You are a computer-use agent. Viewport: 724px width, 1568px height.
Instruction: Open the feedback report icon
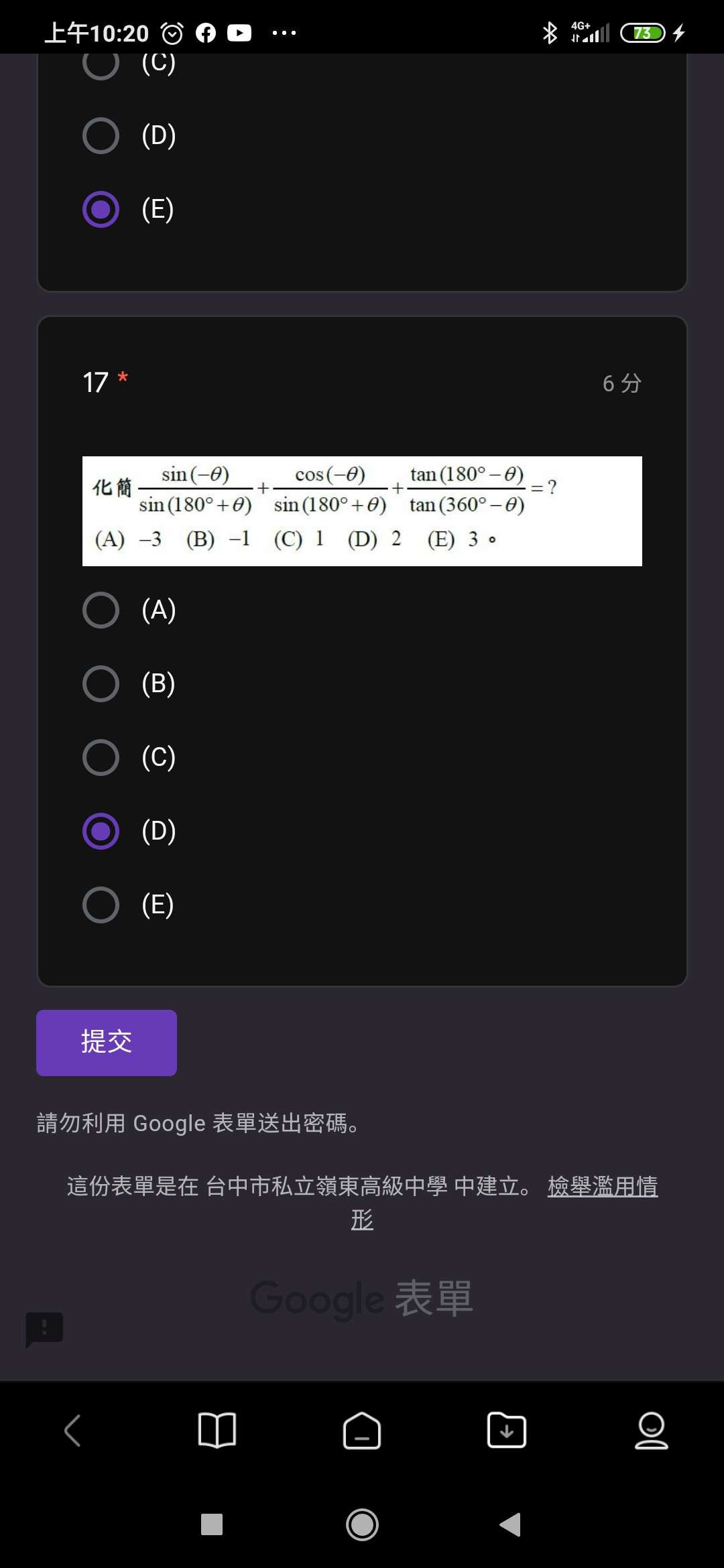(x=44, y=1329)
